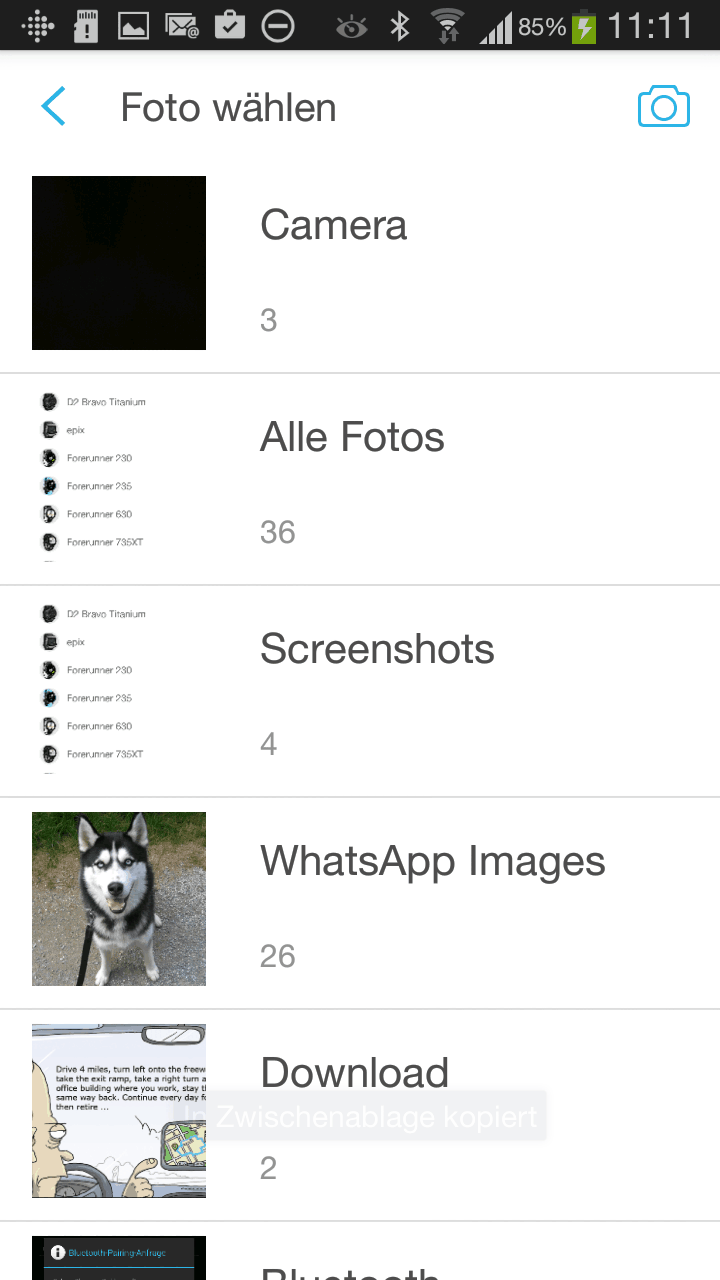Open the camera to take a photo

click(x=663, y=107)
